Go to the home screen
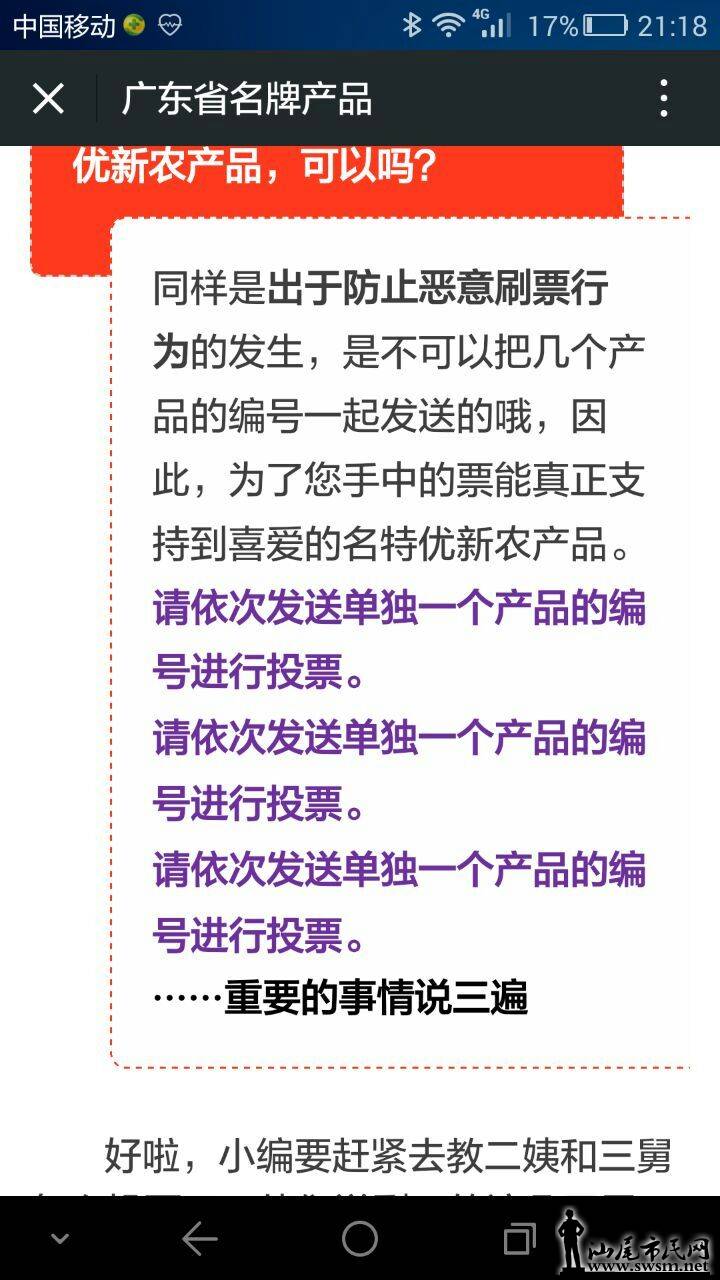 (360, 1239)
